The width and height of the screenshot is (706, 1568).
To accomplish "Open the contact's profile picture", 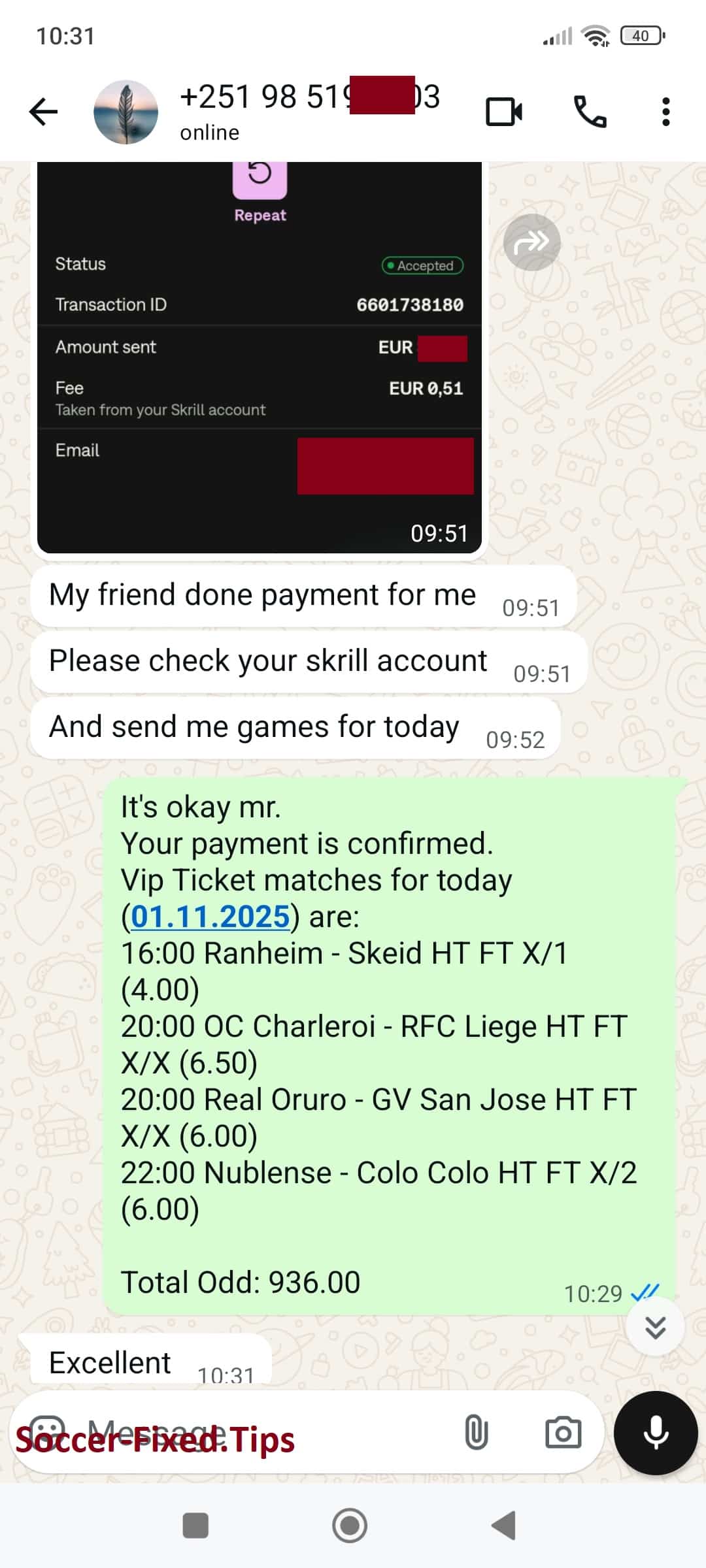I will (126, 112).
